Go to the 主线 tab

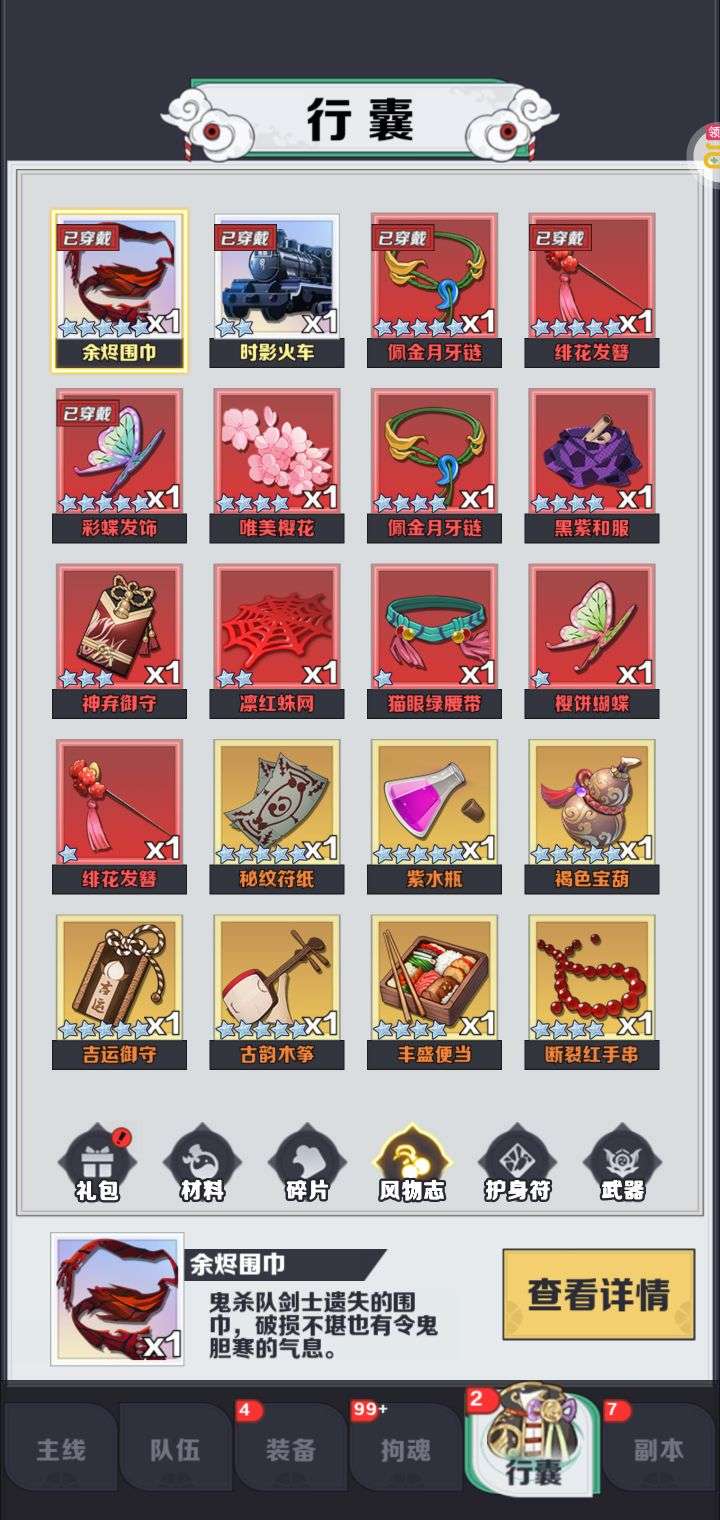pos(61,1449)
